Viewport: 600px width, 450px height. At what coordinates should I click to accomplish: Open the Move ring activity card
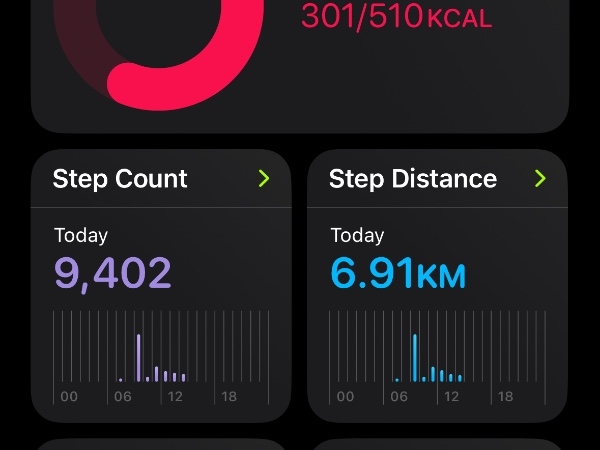[300, 60]
